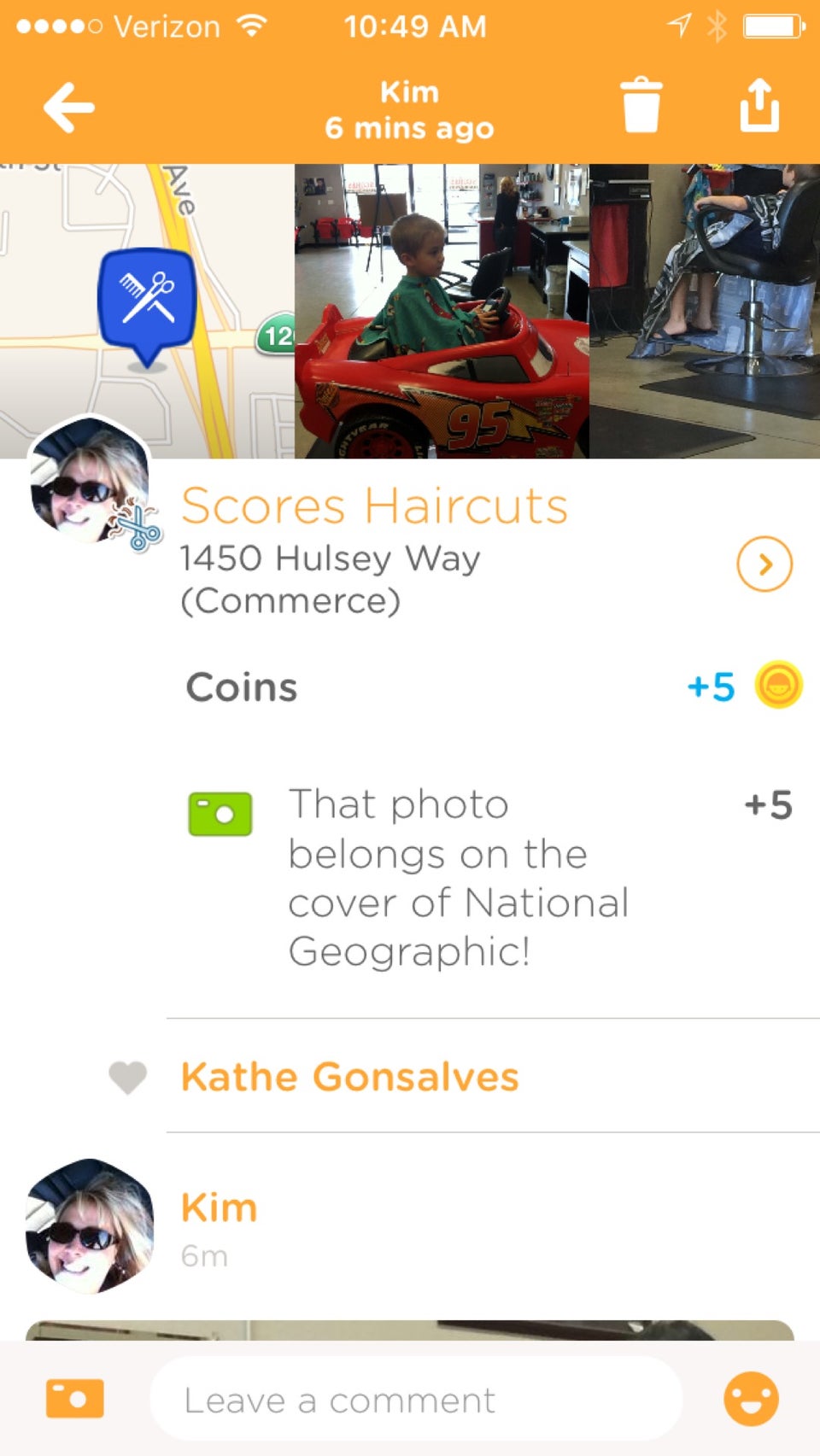View the photo of the boy in red car
Viewport: 820px width, 1456px height.
click(441, 311)
